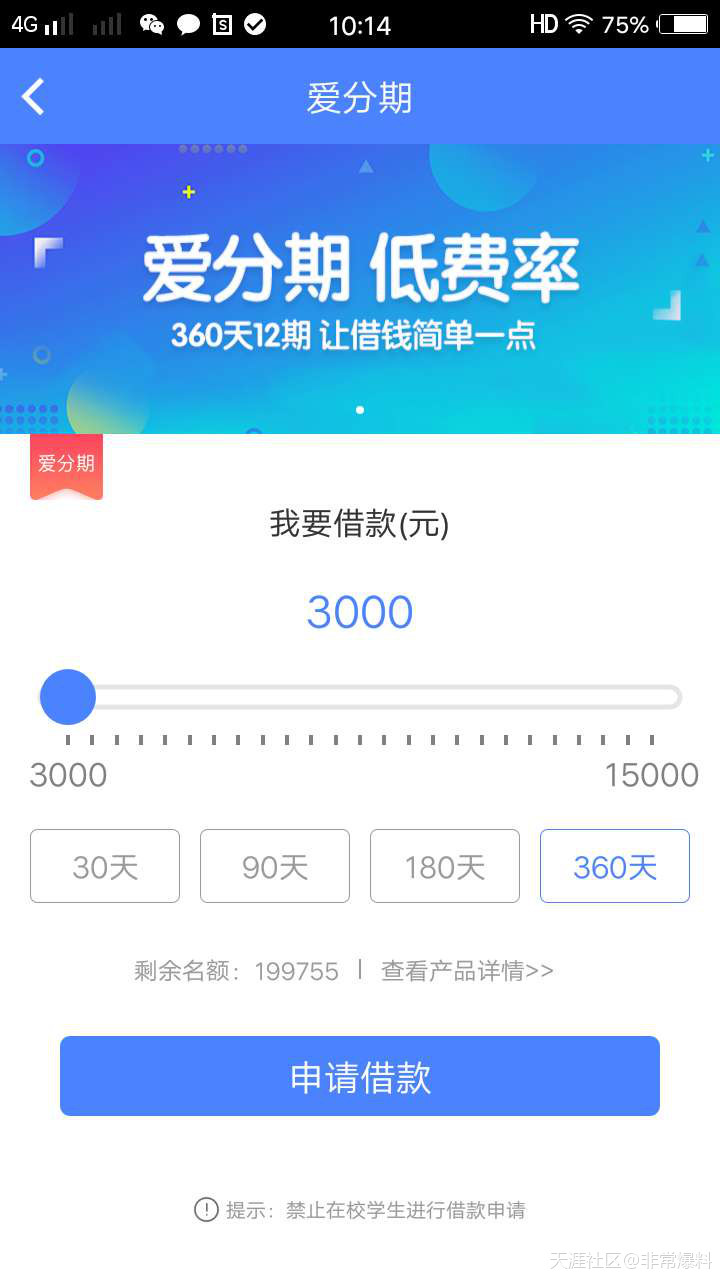Click the 爱分期 red ribbon badge

tap(65, 464)
